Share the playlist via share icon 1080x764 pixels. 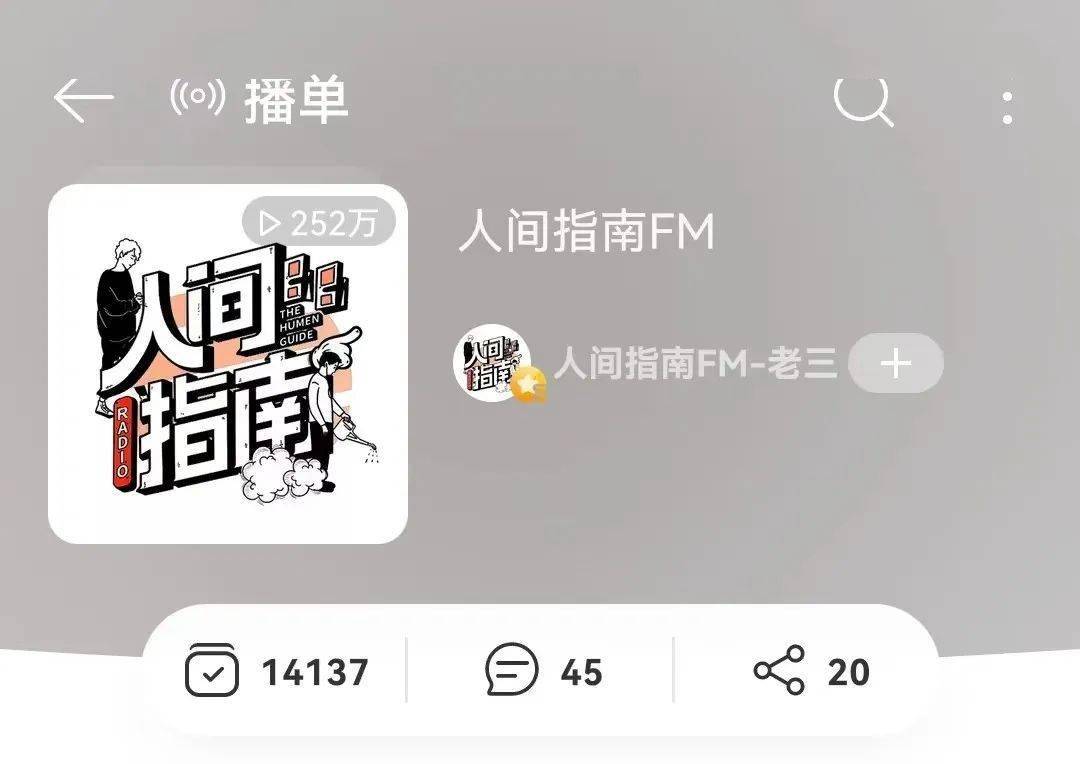810,671
